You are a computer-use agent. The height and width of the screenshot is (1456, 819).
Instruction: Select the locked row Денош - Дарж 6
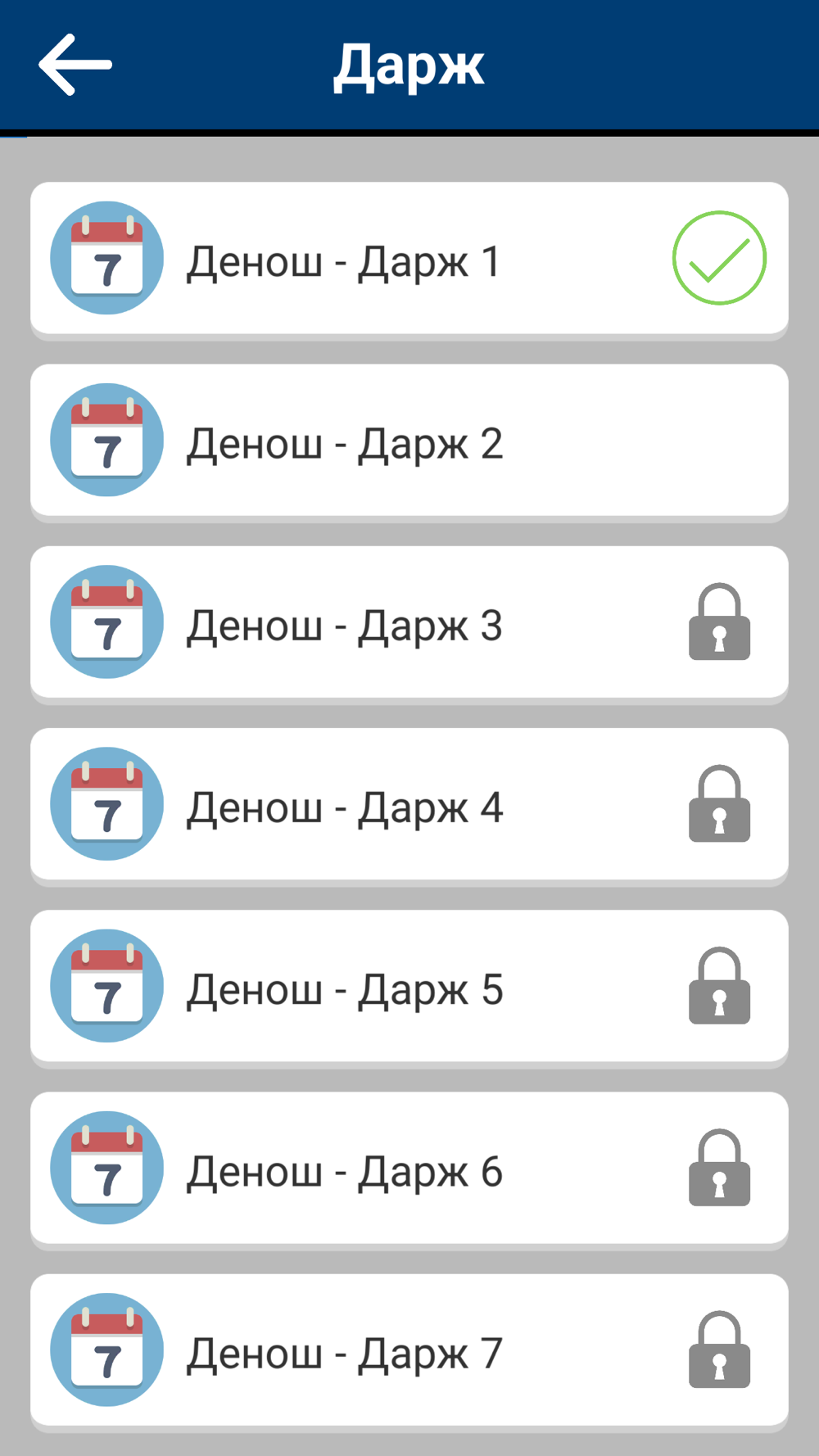coord(409,1168)
